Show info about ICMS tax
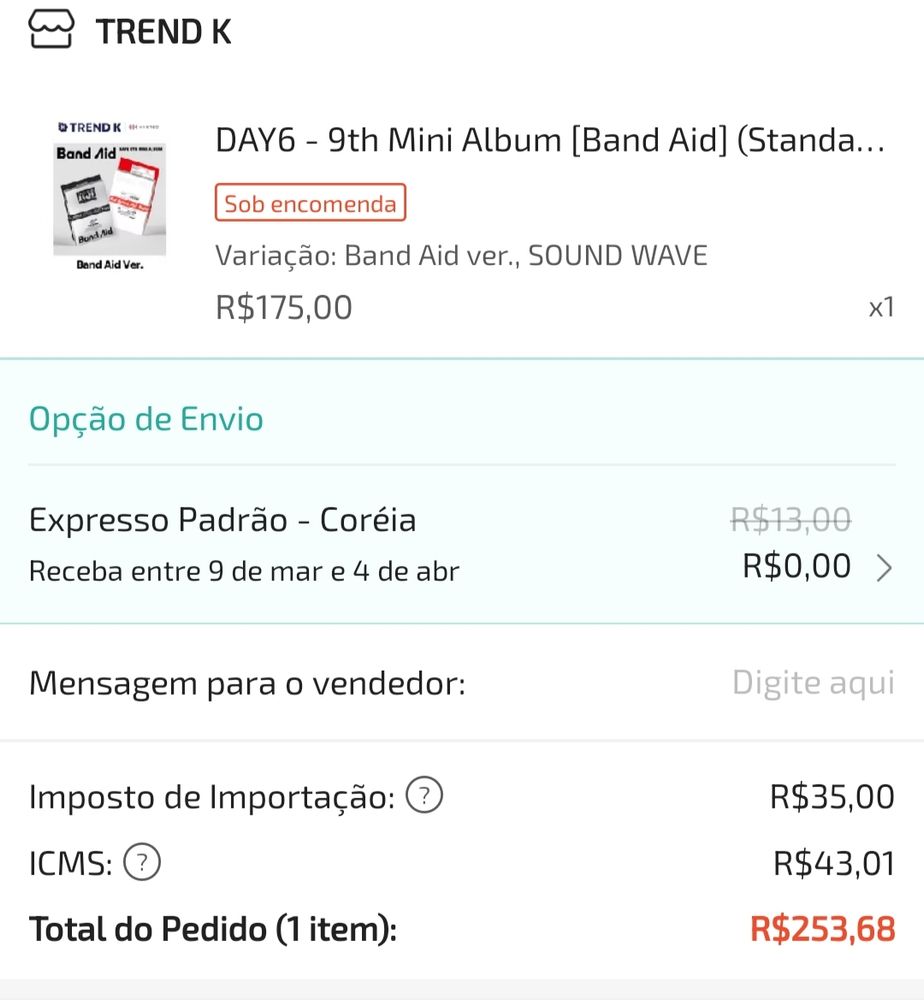 pos(142,862)
